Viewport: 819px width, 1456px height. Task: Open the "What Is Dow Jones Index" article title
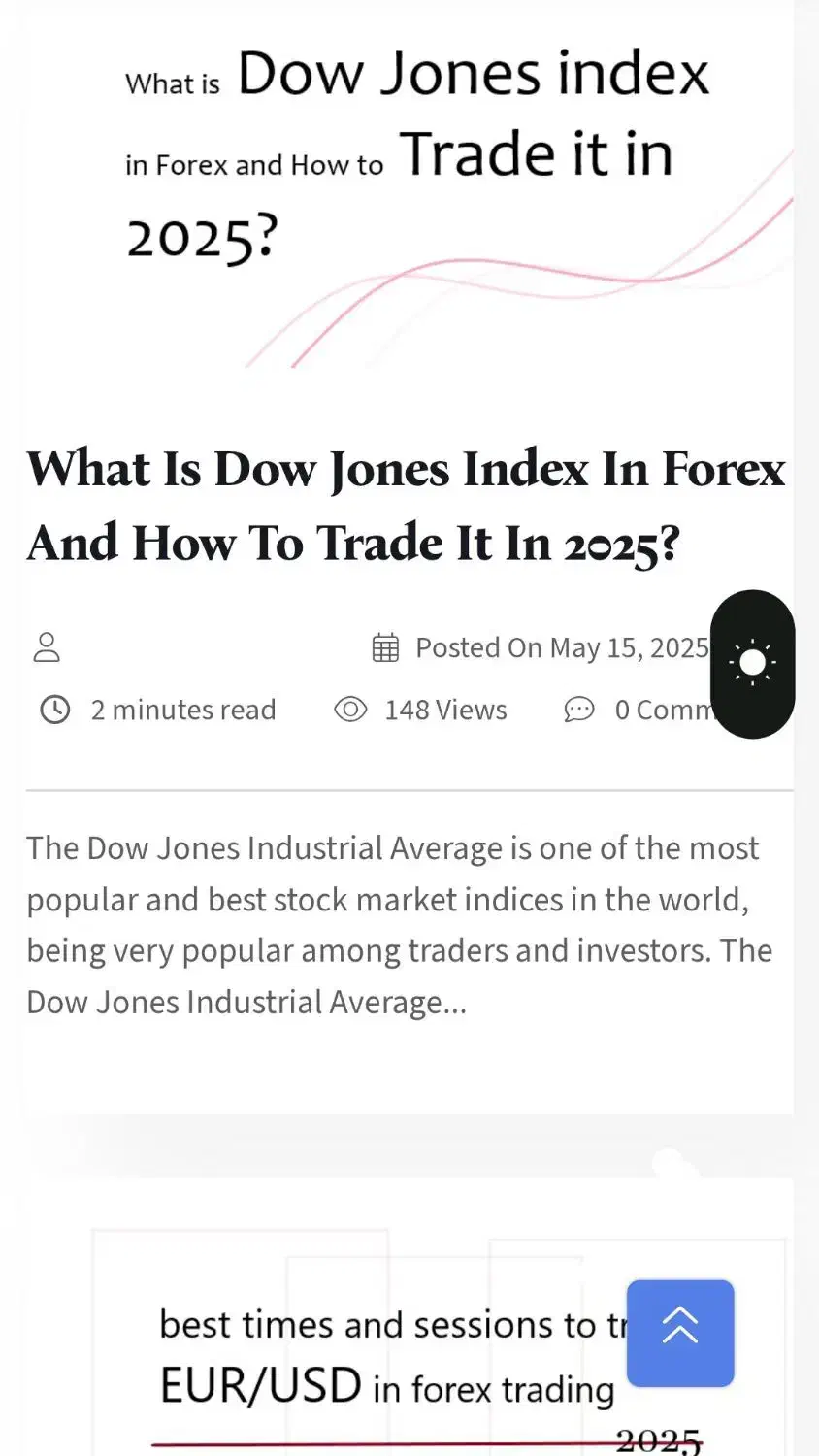coord(406,506)
